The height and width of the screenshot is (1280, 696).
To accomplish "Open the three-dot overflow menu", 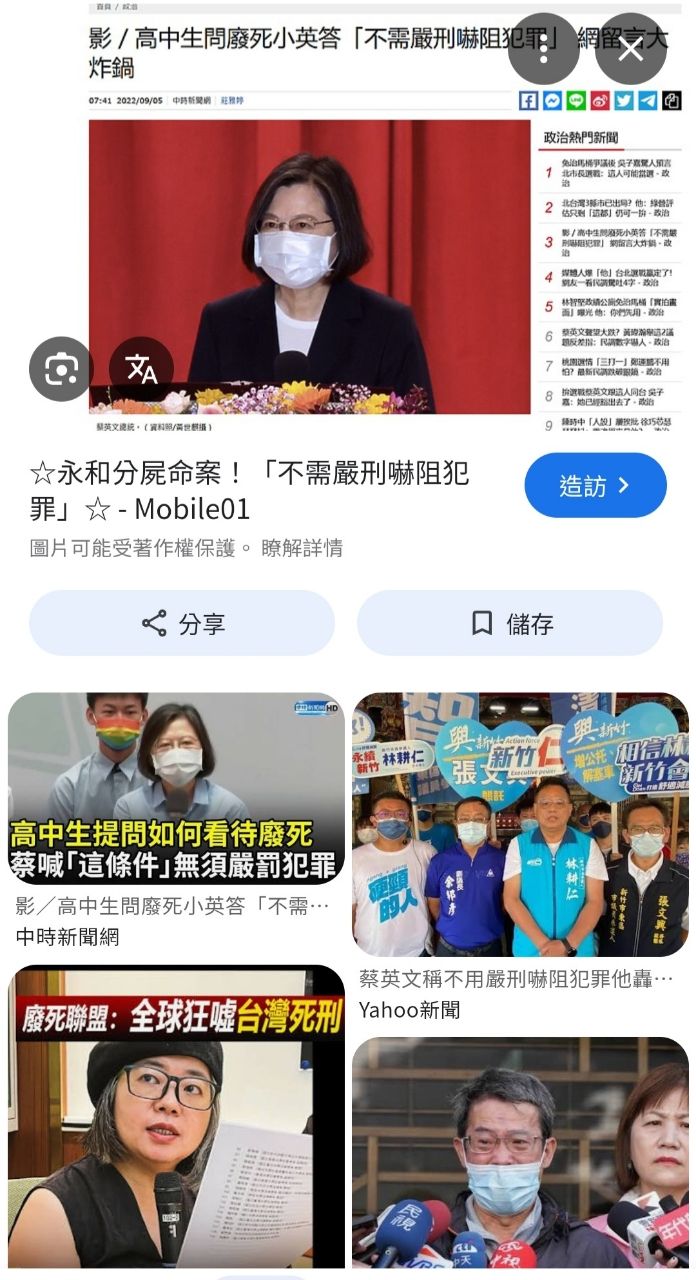I will pyautogui.click(x=543, y=48).
